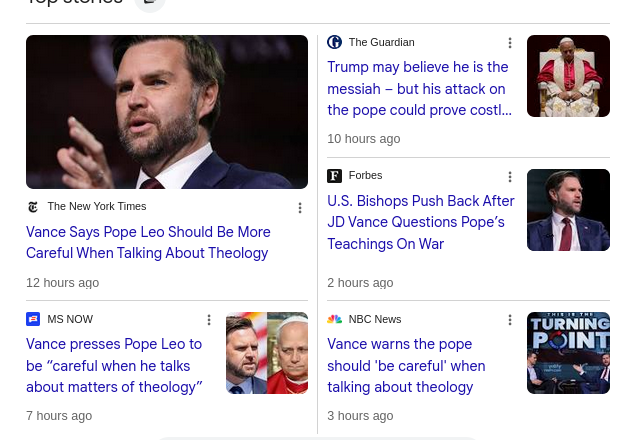Read The Guardian article about Trump and the pope
This screenshot has width=641, height=440.
coord(419,89)
